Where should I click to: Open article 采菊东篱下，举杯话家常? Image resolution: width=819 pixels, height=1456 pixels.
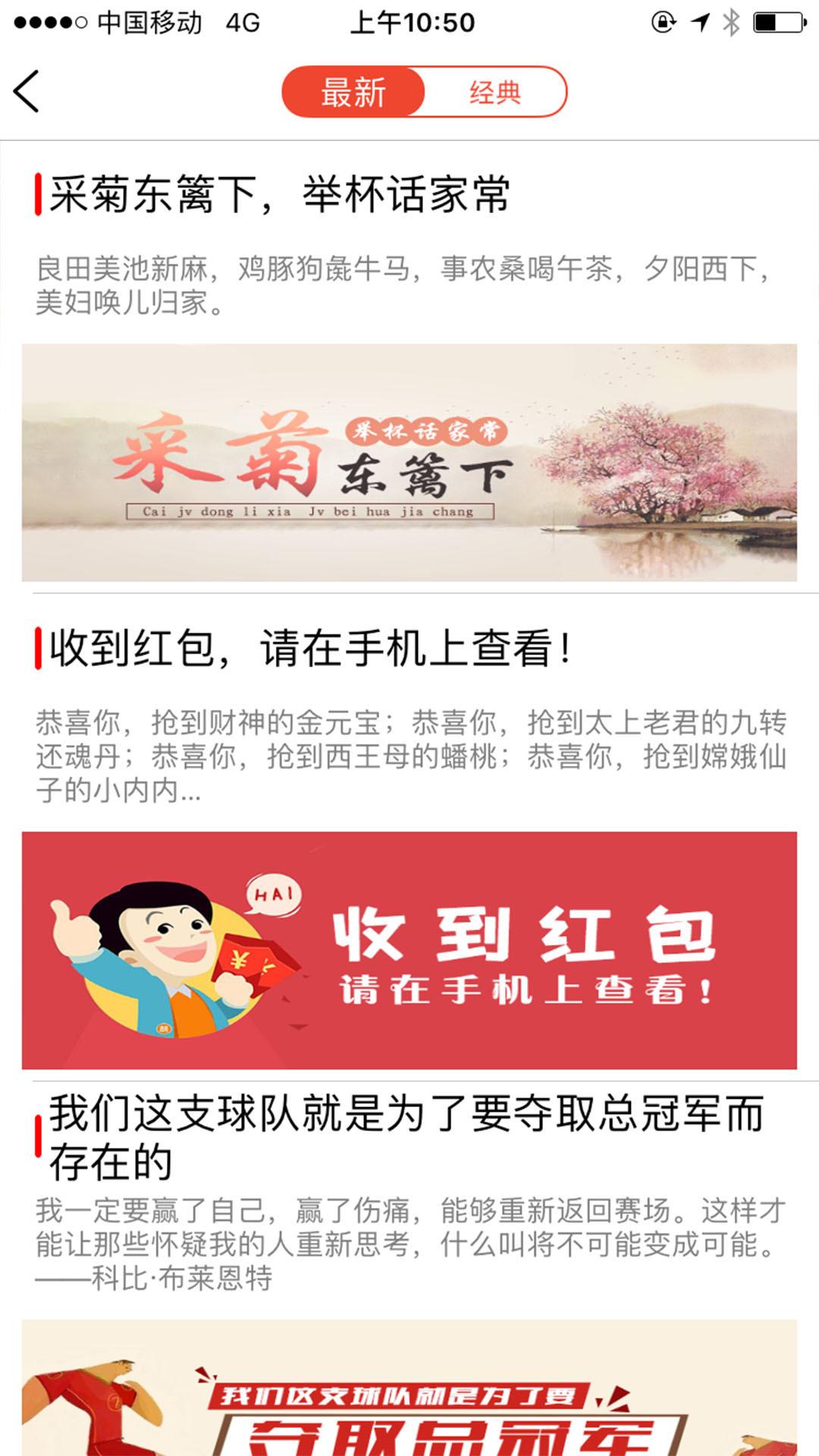[x=280, y=194]
